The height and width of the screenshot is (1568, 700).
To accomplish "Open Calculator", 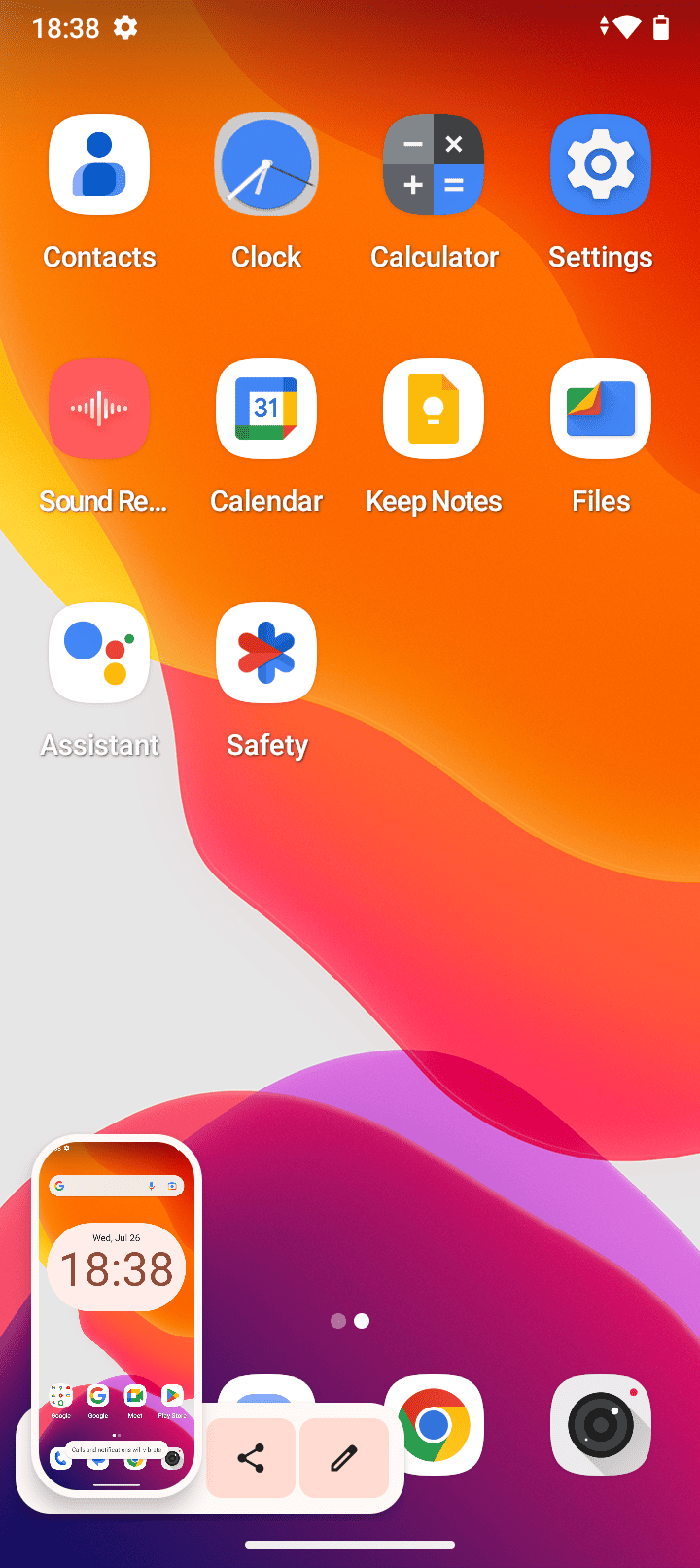I will (x=434, y=165).
